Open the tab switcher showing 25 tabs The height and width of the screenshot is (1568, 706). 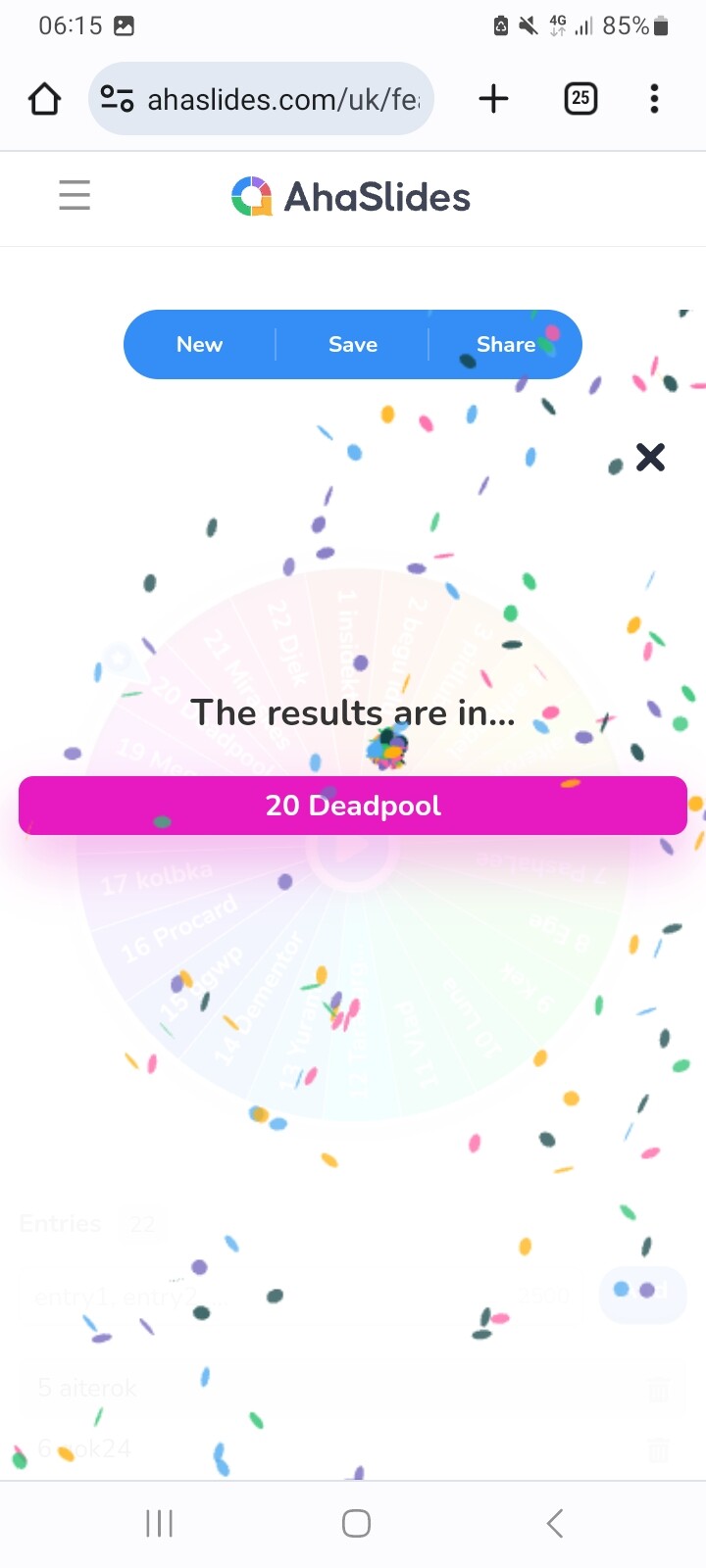coord(580,98)
